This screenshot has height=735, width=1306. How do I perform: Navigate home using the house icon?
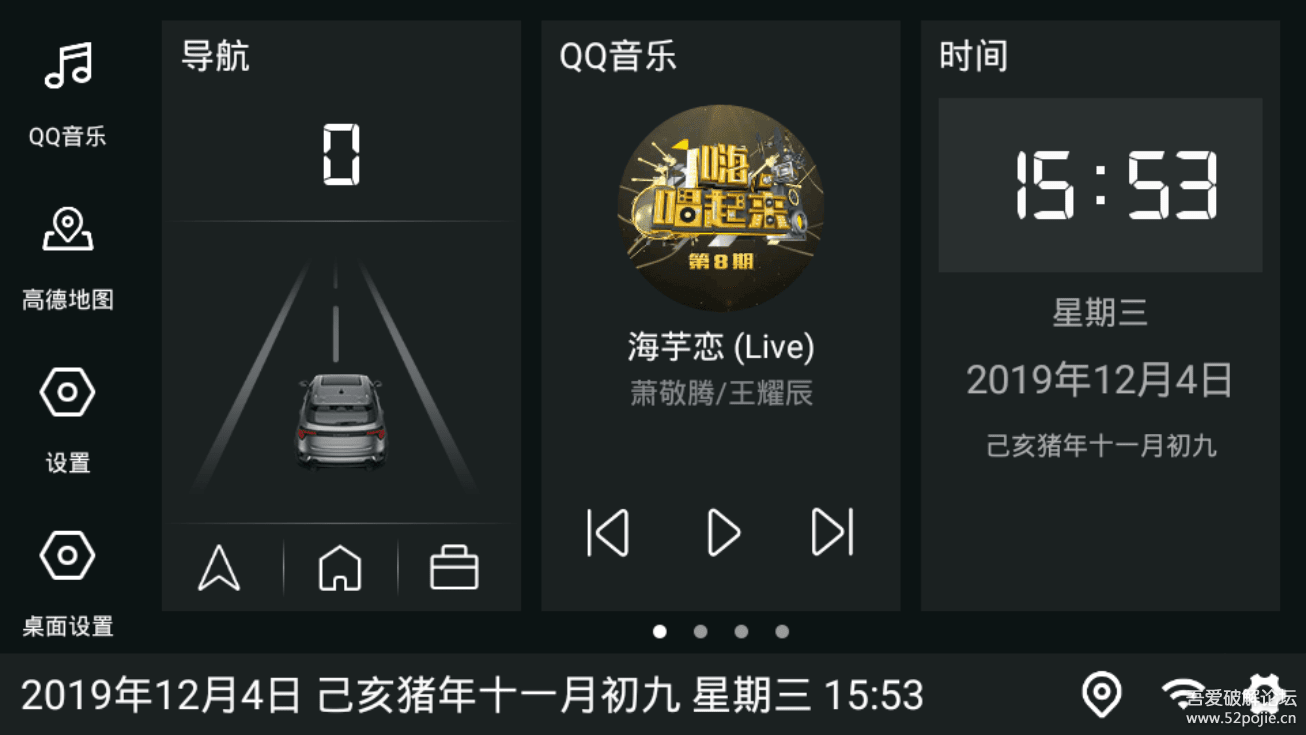[x=340, y=568]
